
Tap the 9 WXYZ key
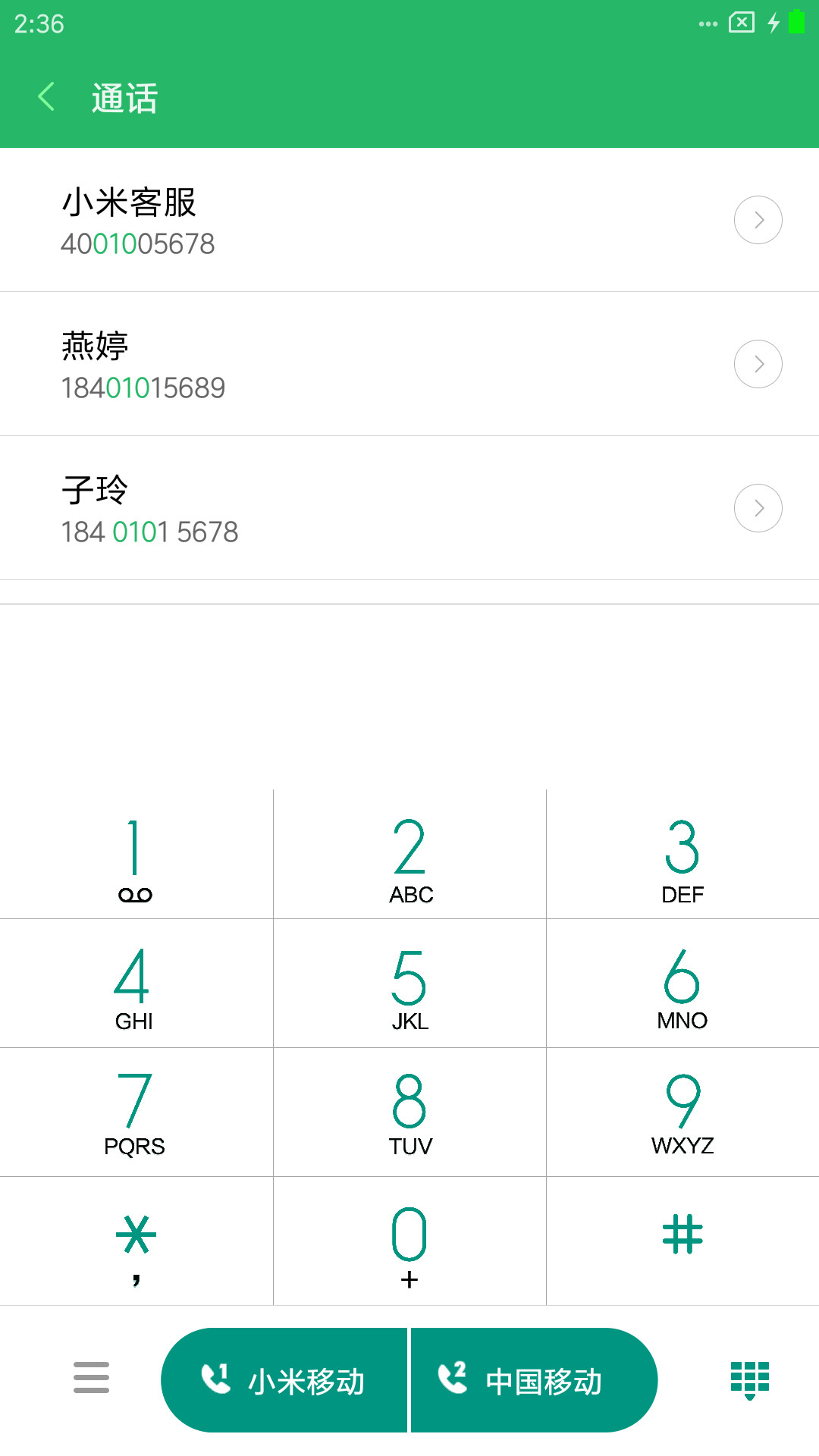682,1112
